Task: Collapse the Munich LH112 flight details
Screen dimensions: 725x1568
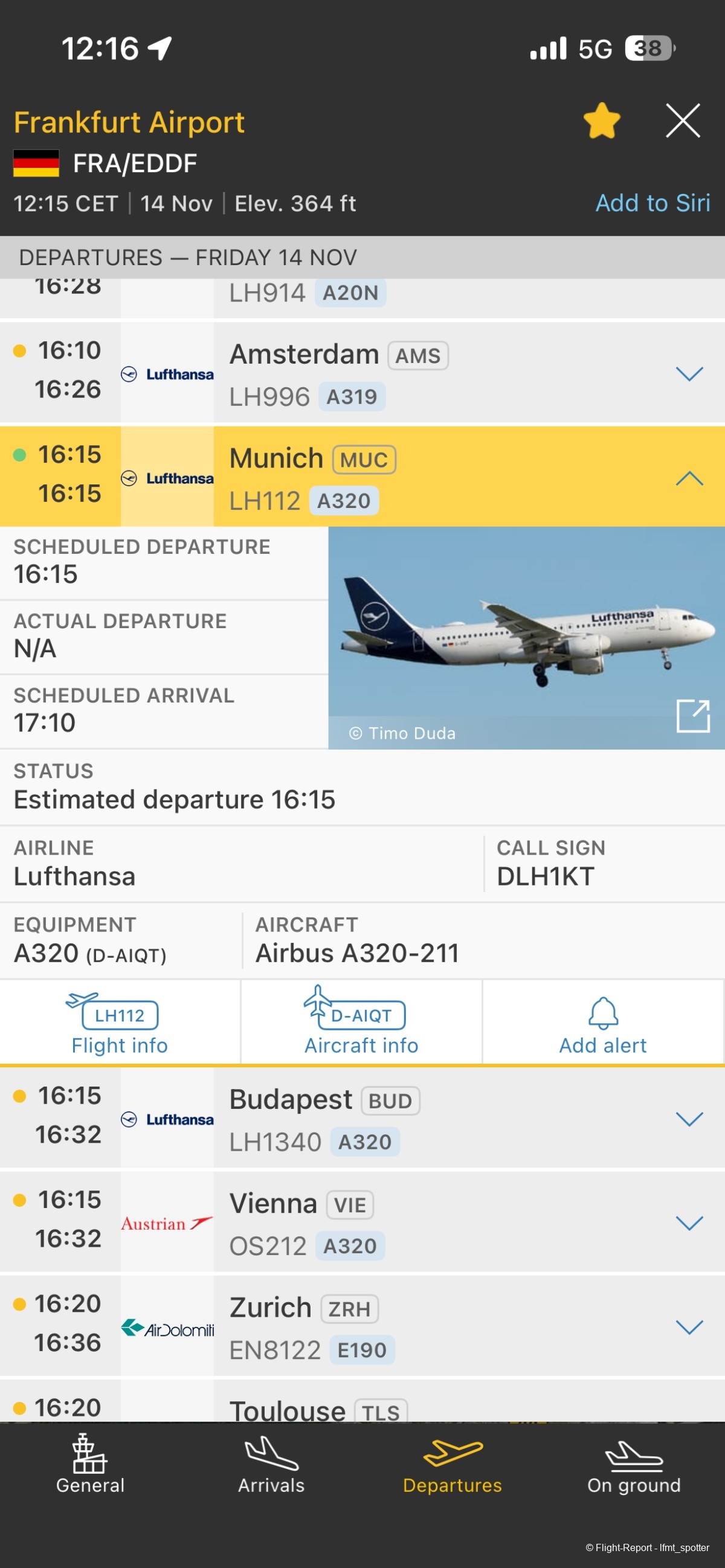Action: click(x=689, y=478)
